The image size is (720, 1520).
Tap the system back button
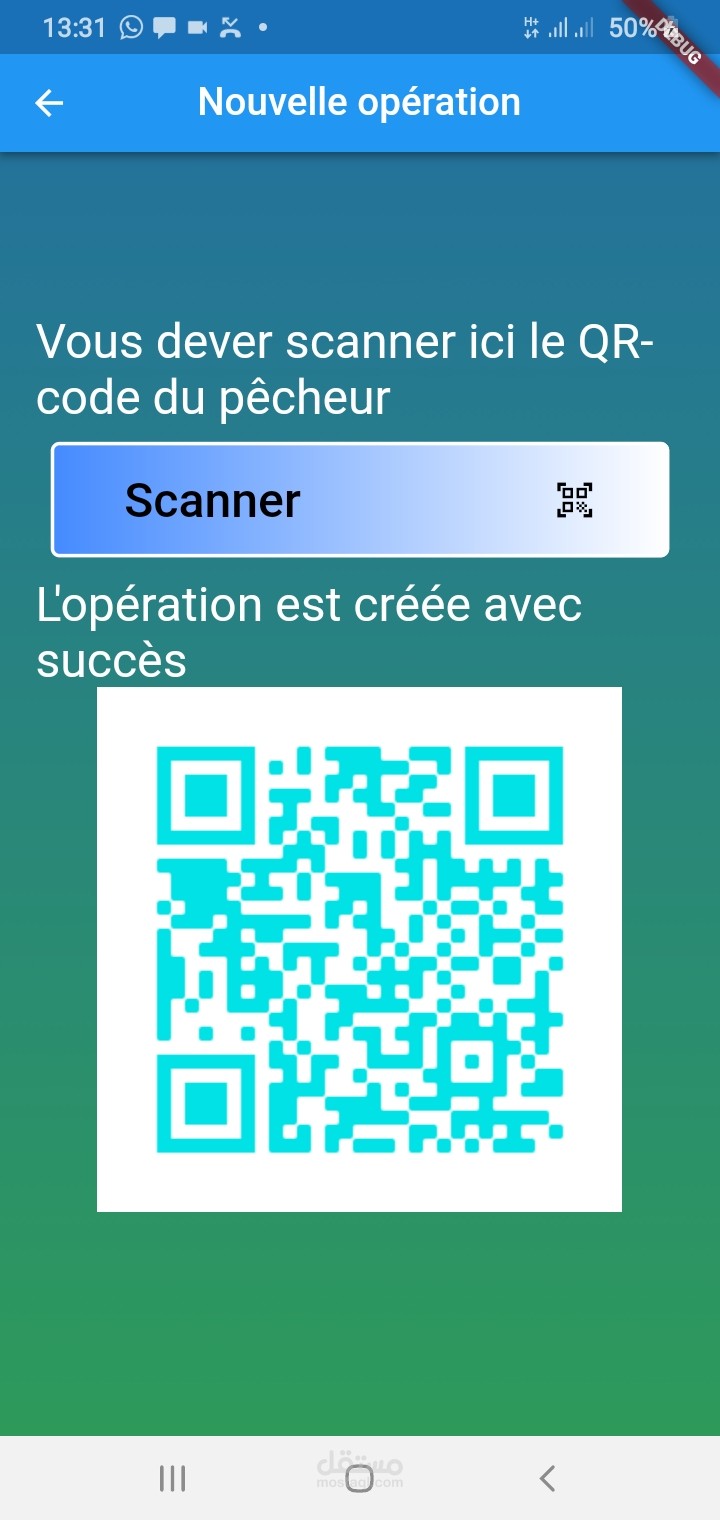click(546, 1478)
